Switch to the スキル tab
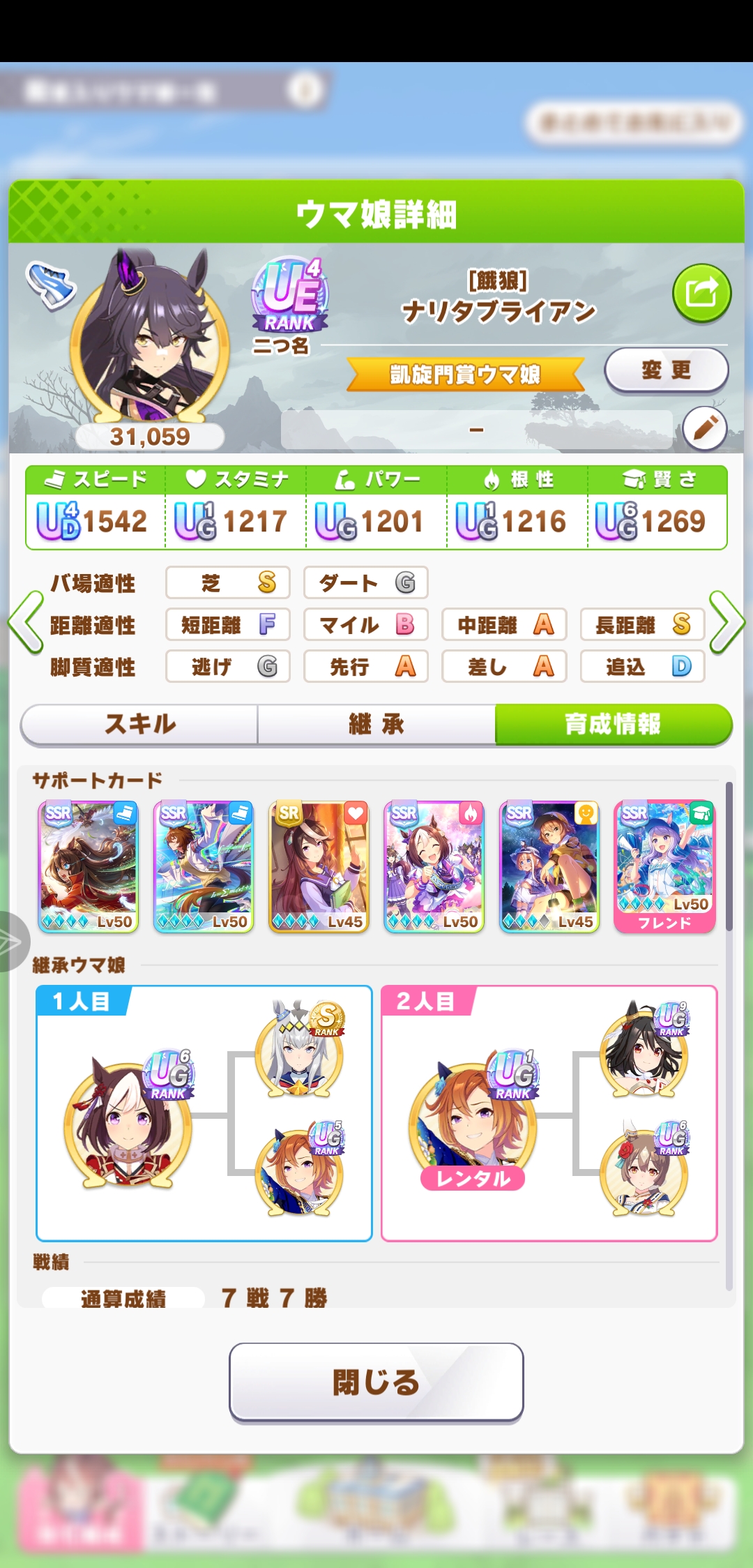 (x=139, y=725)
